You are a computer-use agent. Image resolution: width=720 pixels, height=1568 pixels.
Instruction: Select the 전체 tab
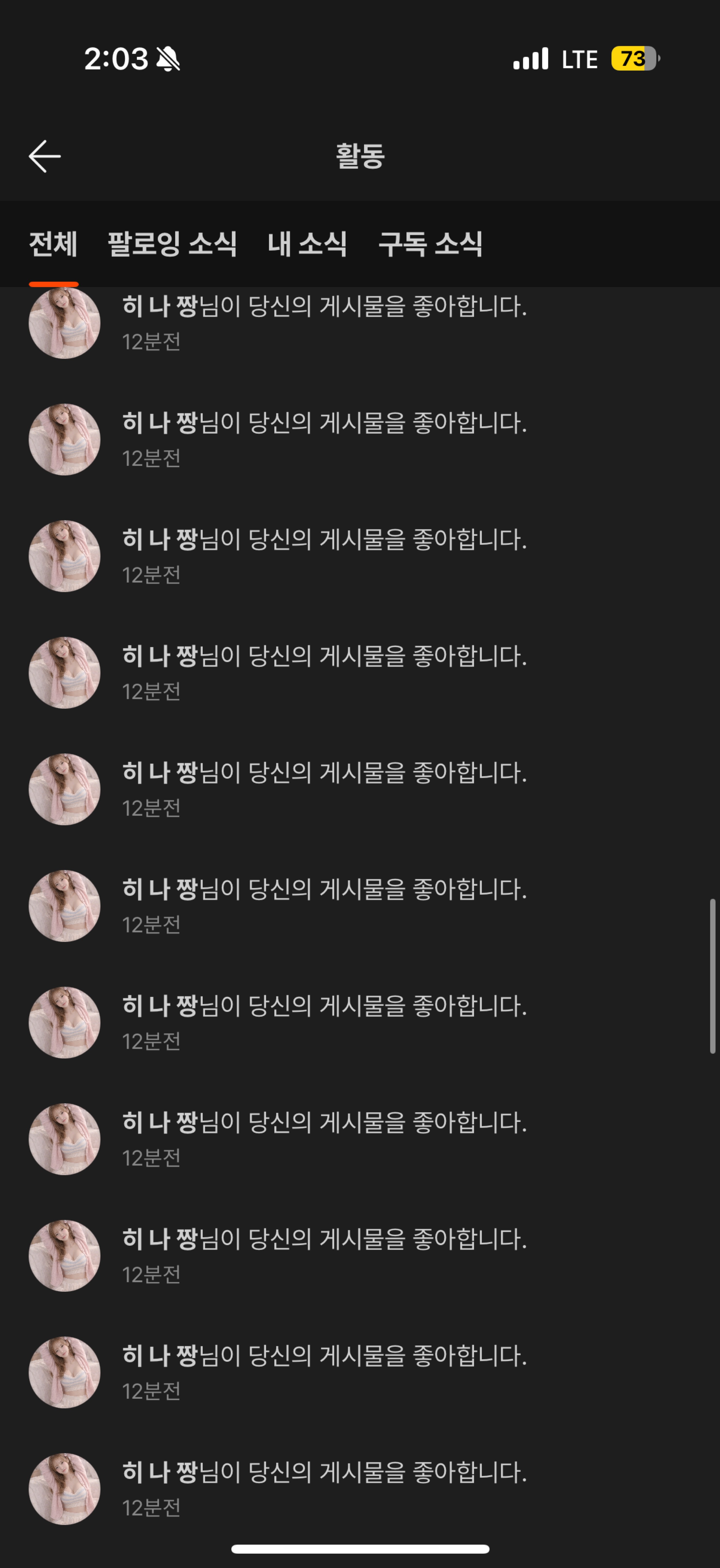pos(54,245)
